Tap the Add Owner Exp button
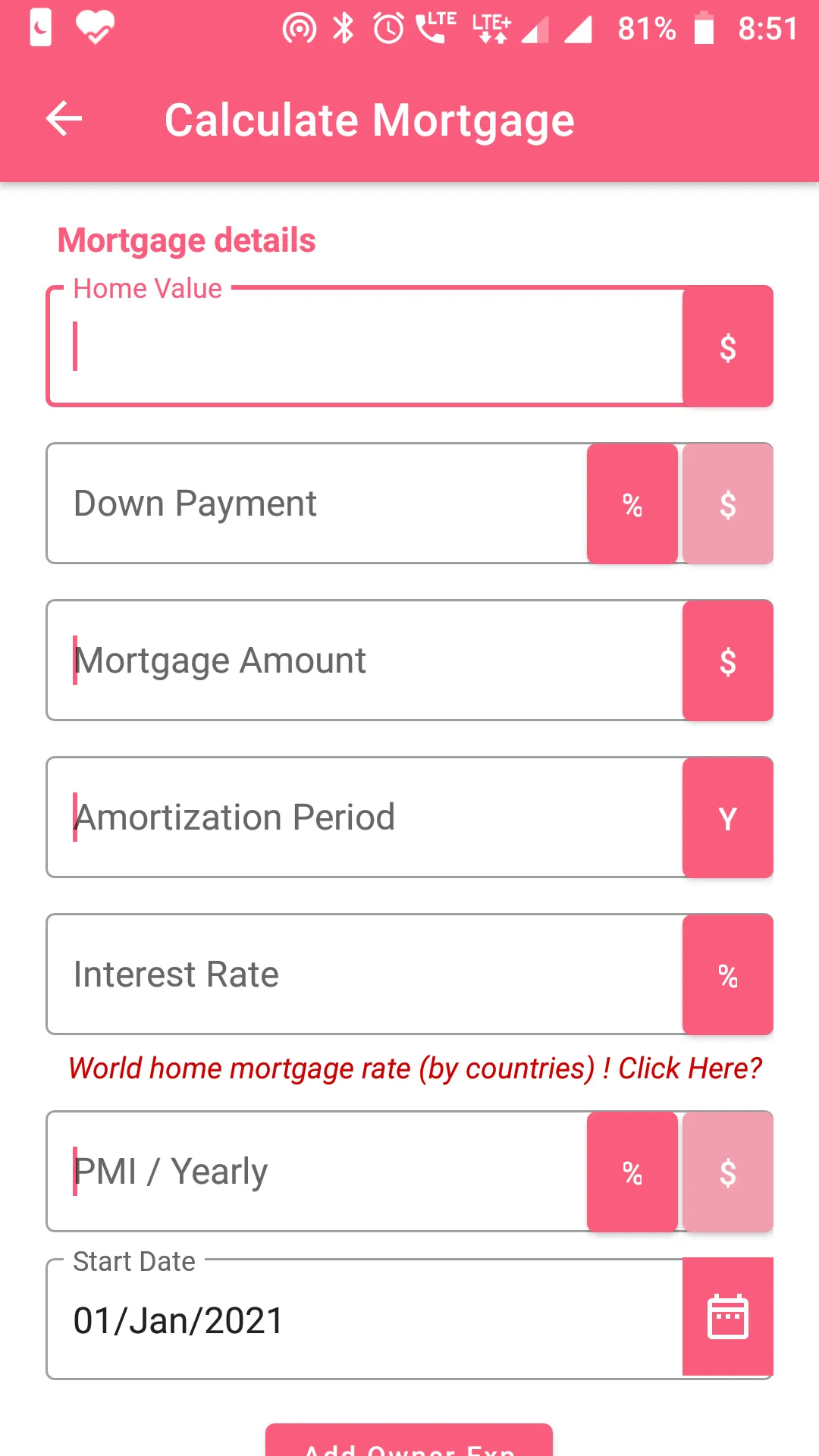 (409, 1442)
